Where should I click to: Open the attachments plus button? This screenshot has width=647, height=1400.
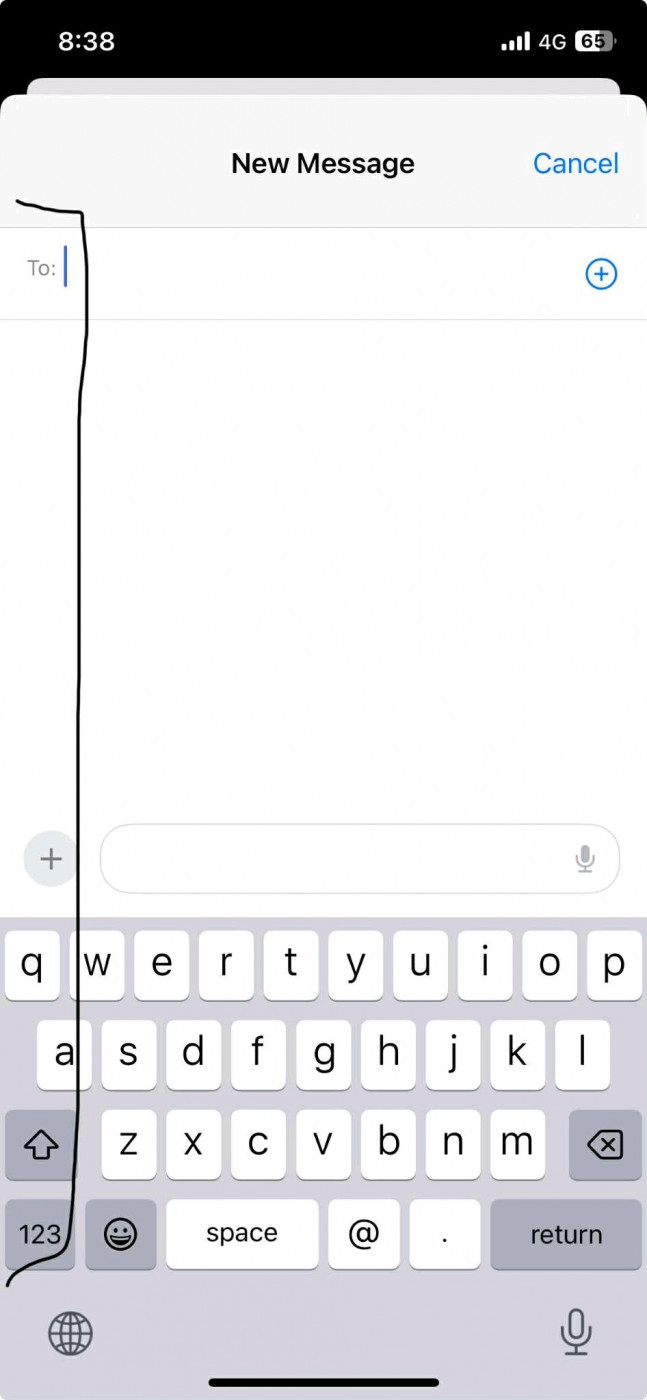click(x=50, y=858)
